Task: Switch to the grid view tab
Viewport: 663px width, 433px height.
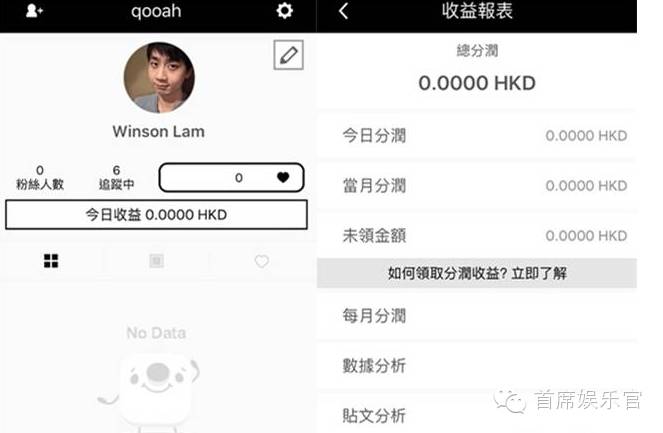Action: (x=51, y=261)
